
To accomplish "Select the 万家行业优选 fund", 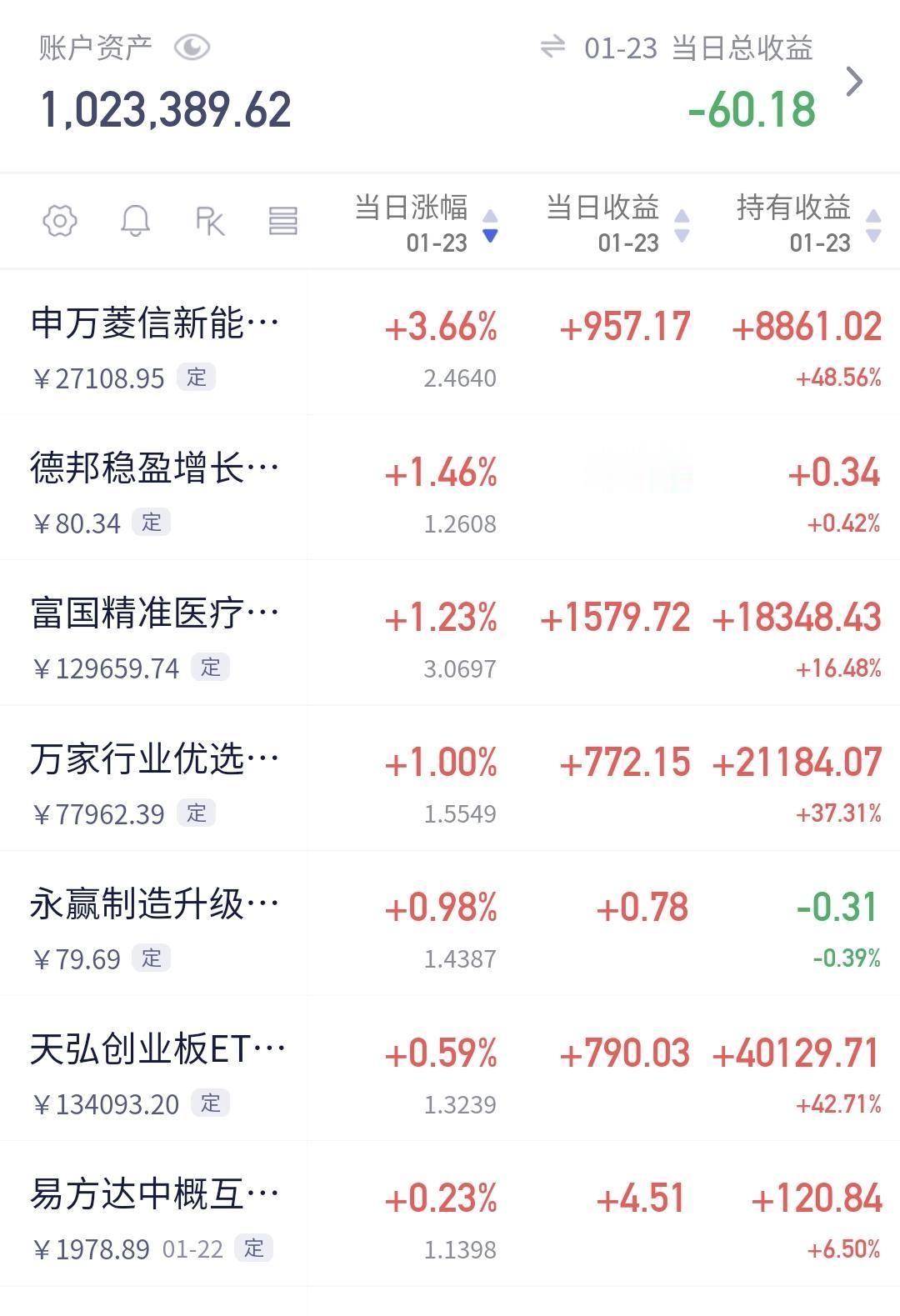I will (450, 778).
